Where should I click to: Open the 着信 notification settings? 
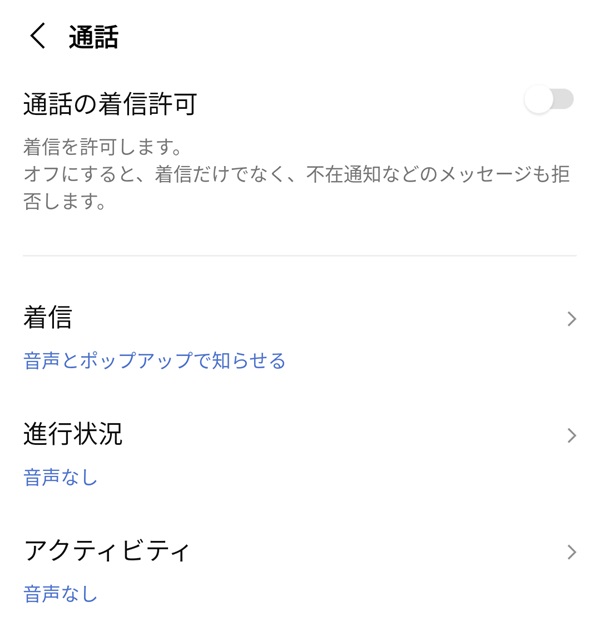[300, 337]
